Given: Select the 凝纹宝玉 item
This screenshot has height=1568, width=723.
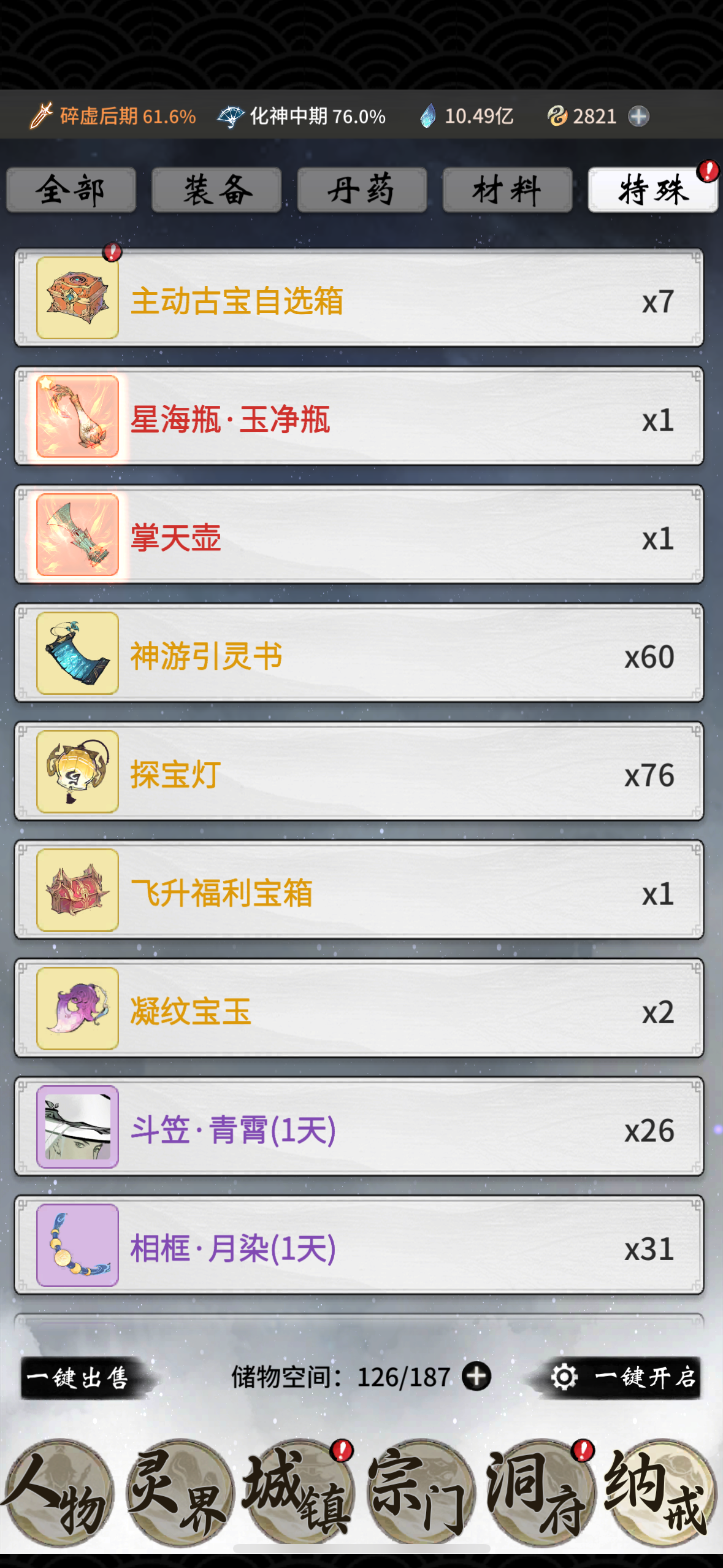Looking at the screenshot, I should (359, 1009).
